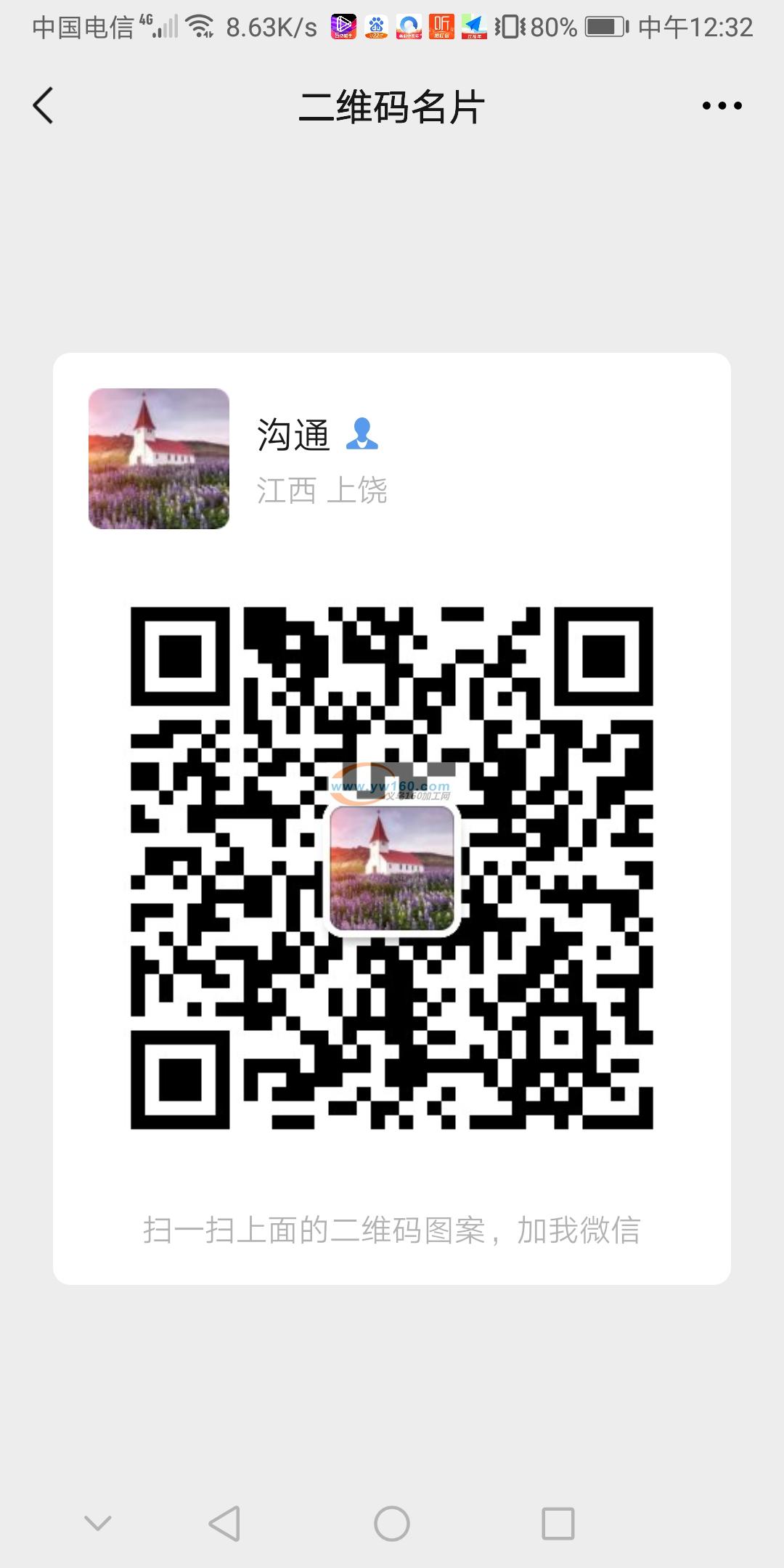Image resolution: width=784 pixels, height=1568 pixels.
Task: Tap the system back triangle button
Action: [225, 1523]
